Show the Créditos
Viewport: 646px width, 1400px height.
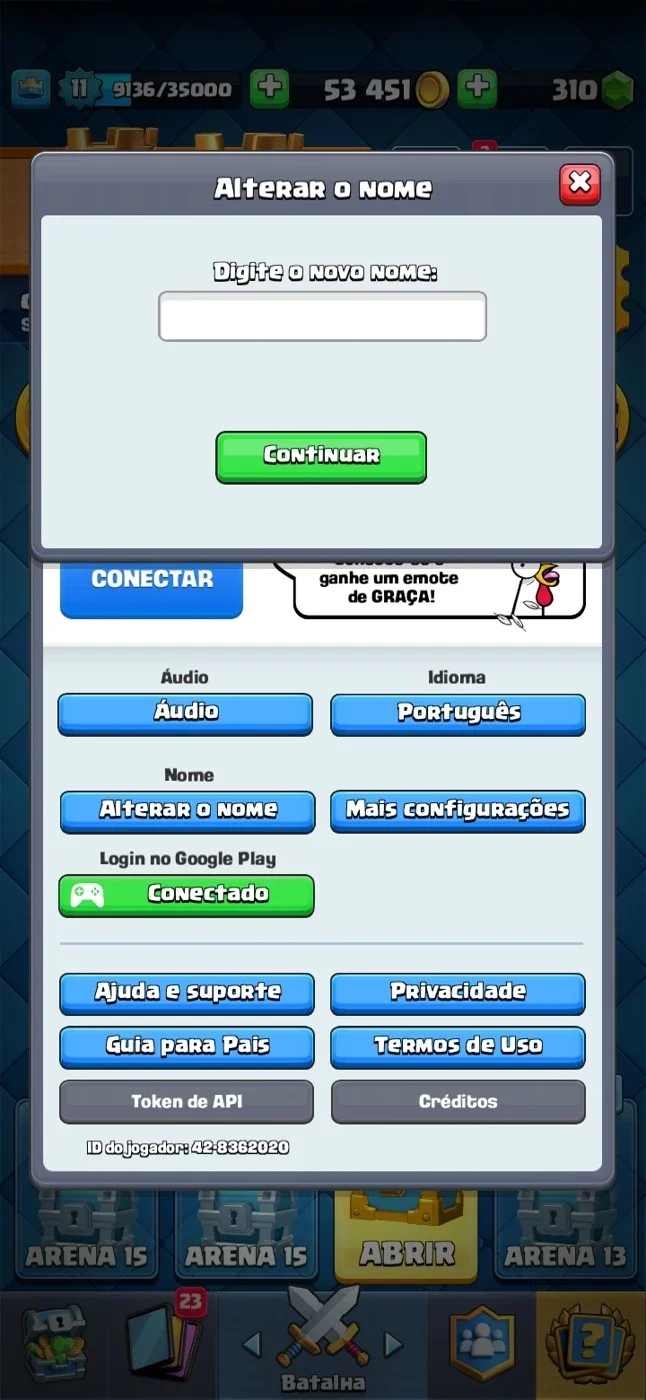tap(458, 1102)
